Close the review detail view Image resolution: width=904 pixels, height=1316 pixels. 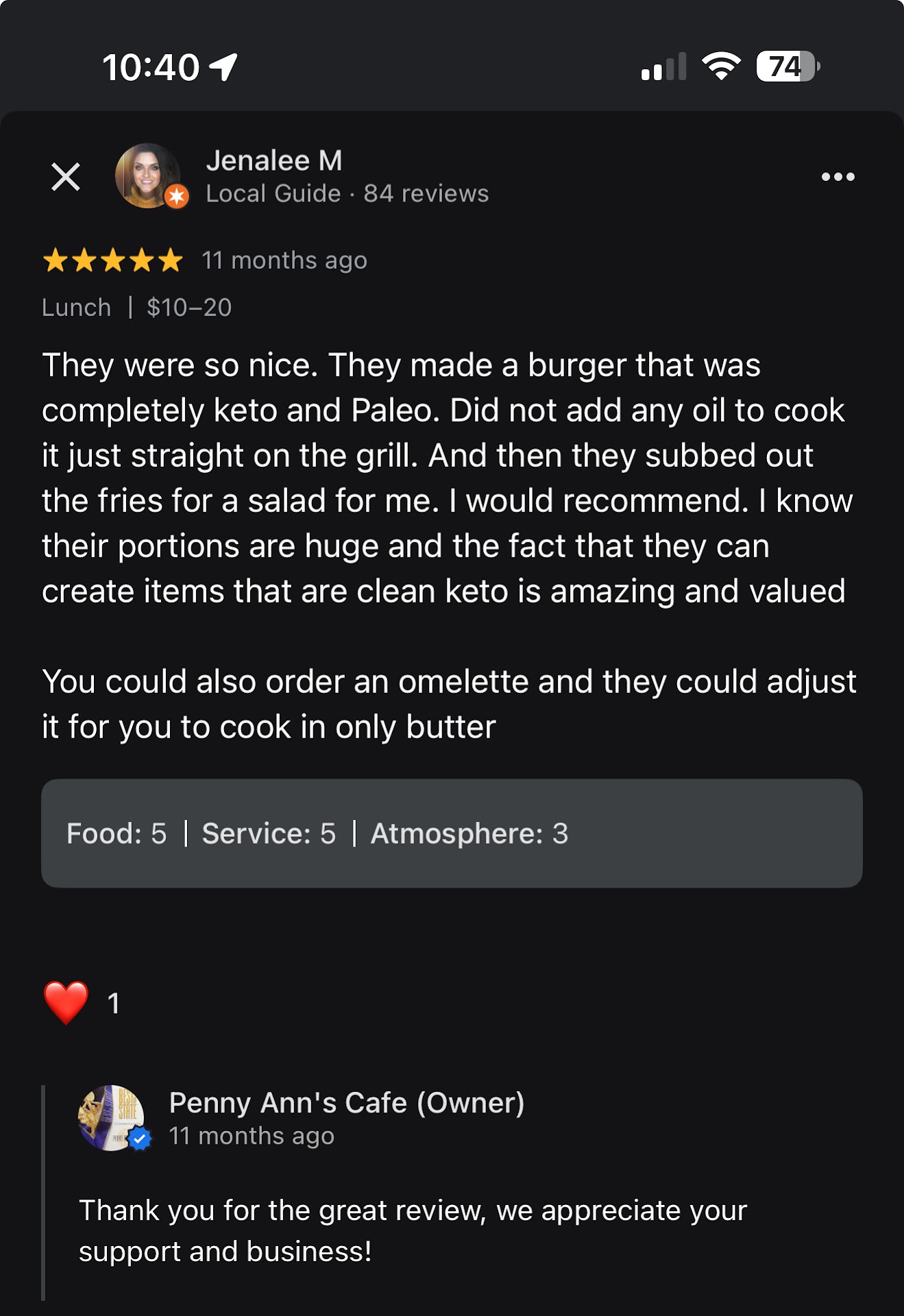(66, 177)
